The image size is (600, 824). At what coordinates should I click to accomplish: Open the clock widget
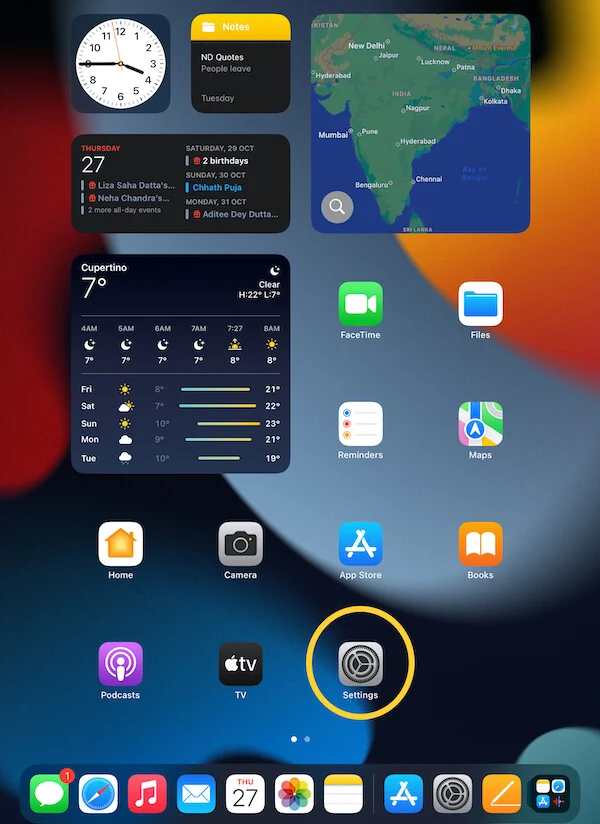(120, 63)
